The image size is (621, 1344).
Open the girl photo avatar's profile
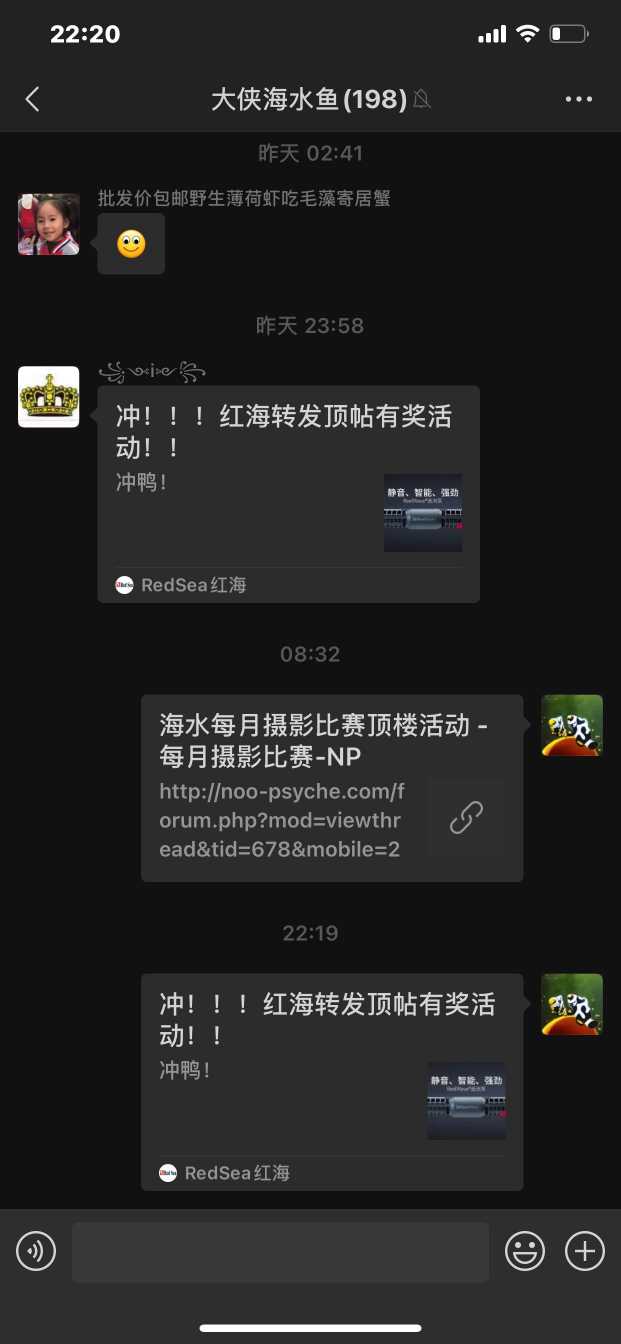pos(49,225)
